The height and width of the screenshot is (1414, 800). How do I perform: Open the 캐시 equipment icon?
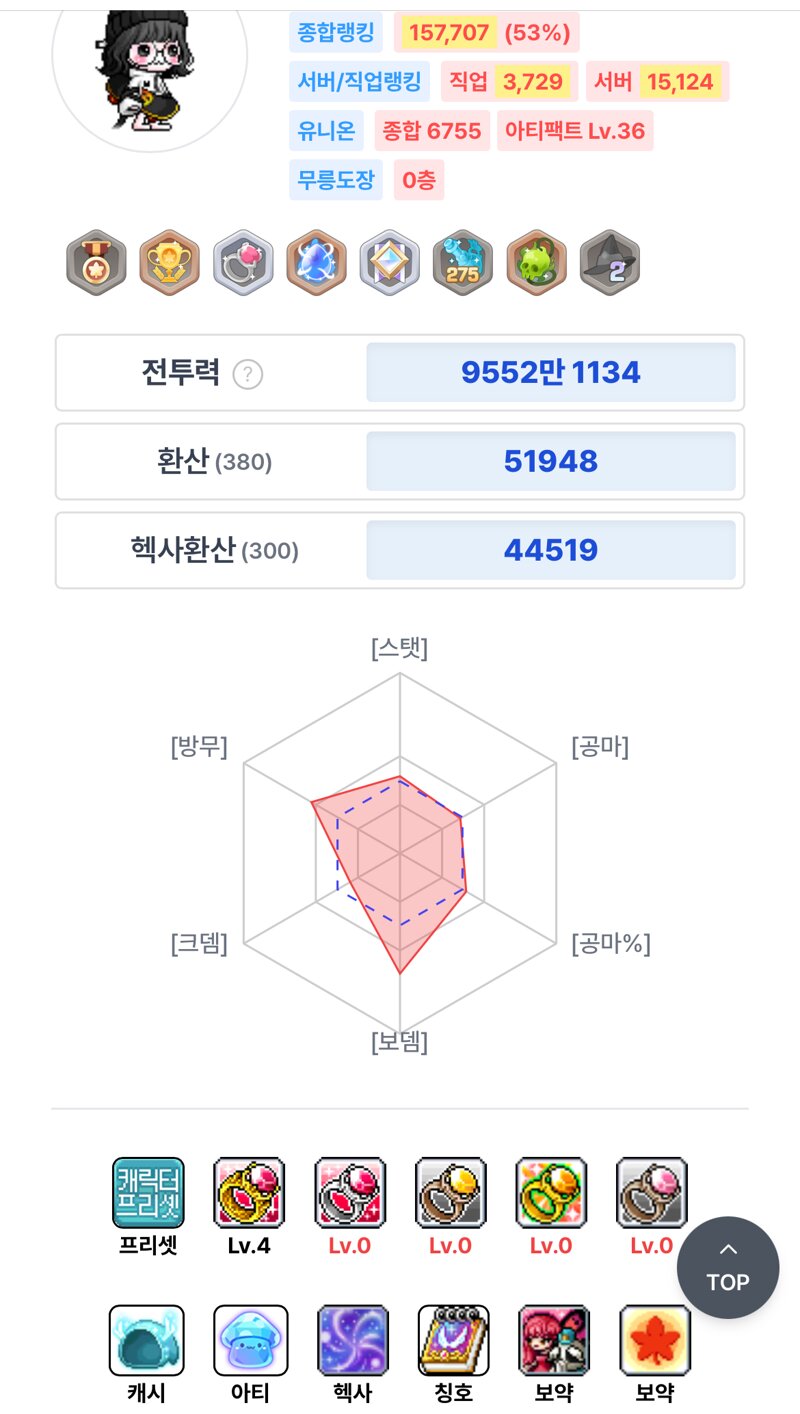(x=147, y=1340)
